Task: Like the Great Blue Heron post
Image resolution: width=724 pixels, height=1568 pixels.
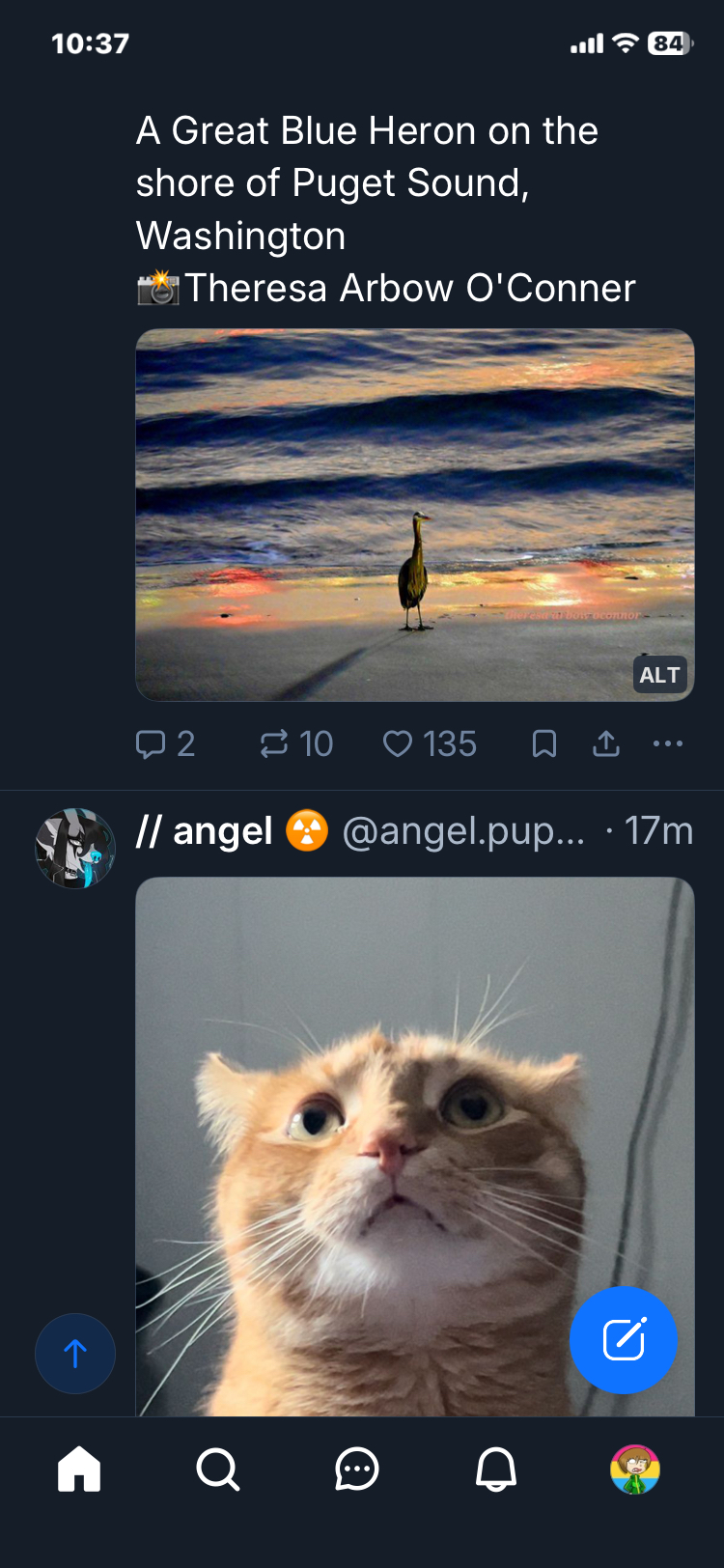Action: [429, 744]
